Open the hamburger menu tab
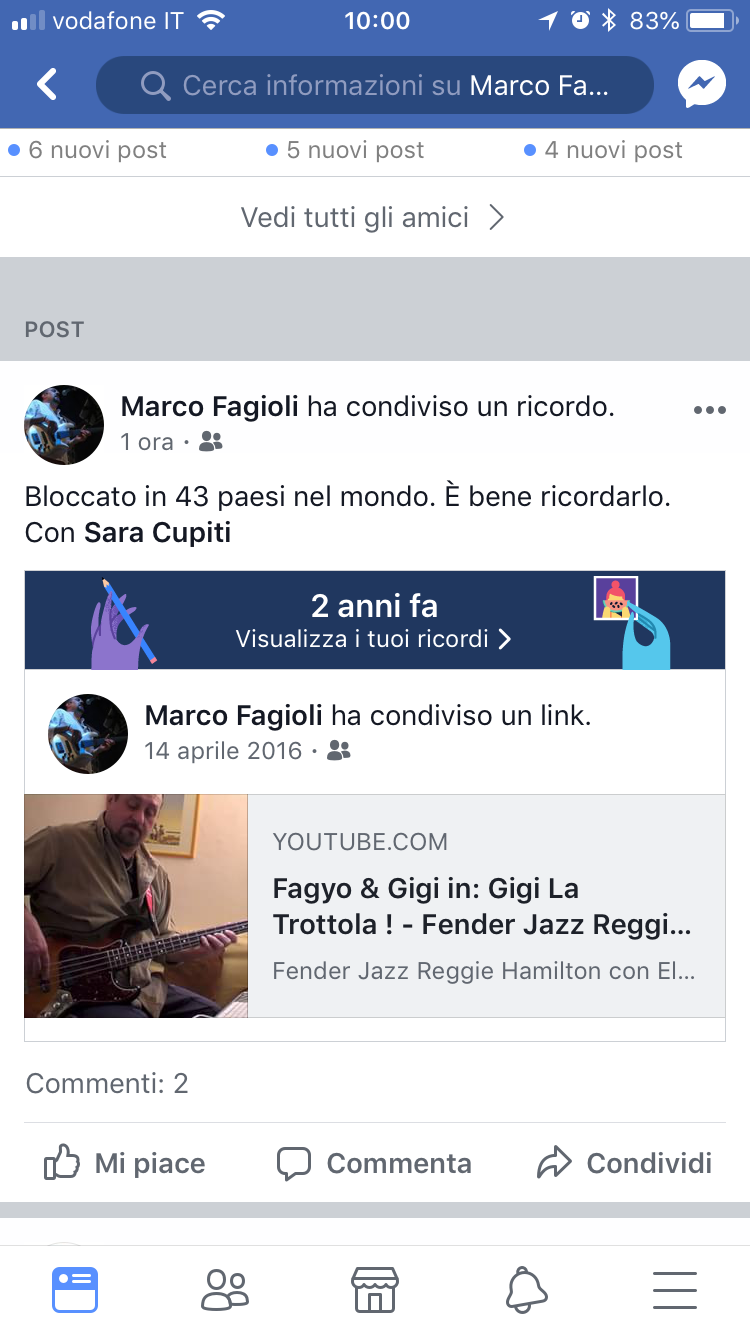This screenshot has height=1334, width=750. click(675, 1290)
